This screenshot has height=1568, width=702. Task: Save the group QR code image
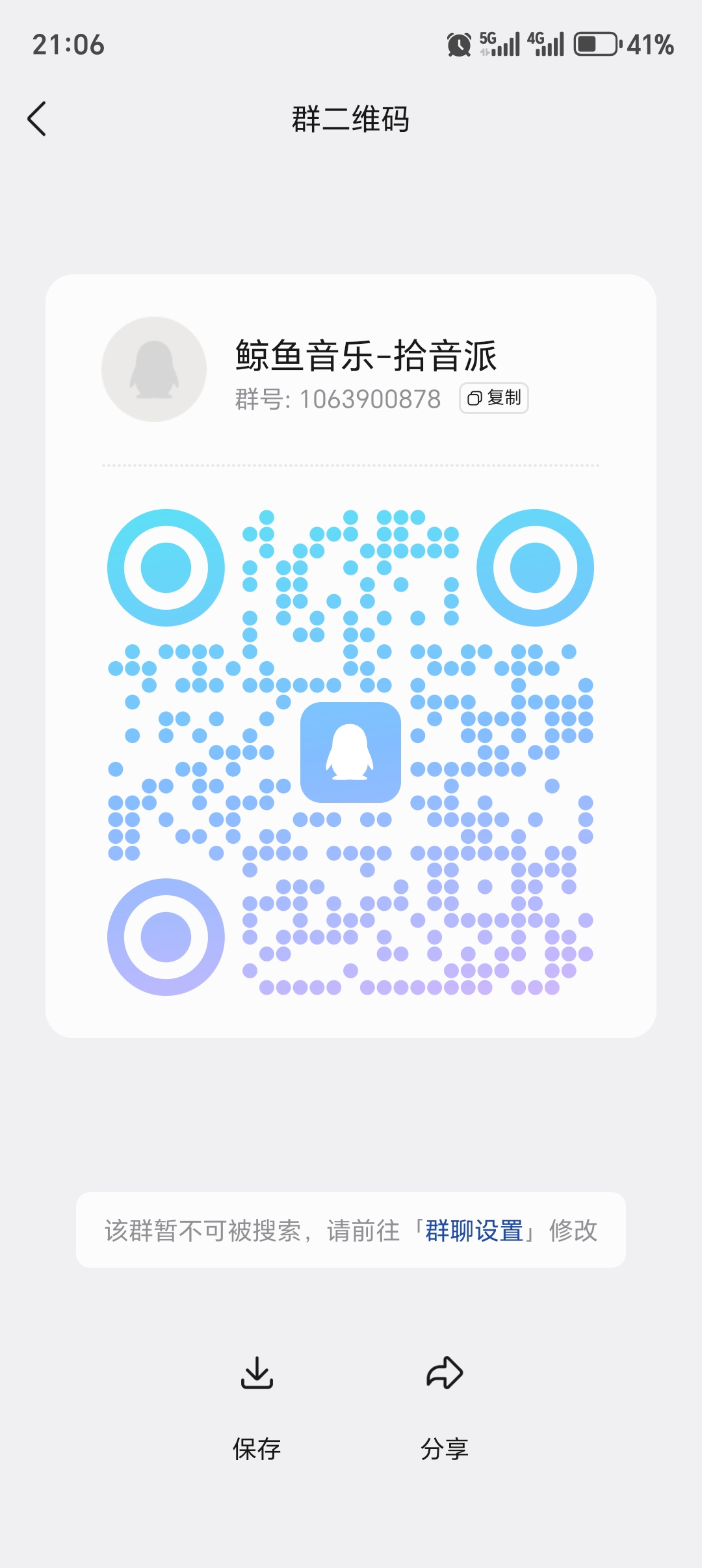click(x=257, y=1408)
